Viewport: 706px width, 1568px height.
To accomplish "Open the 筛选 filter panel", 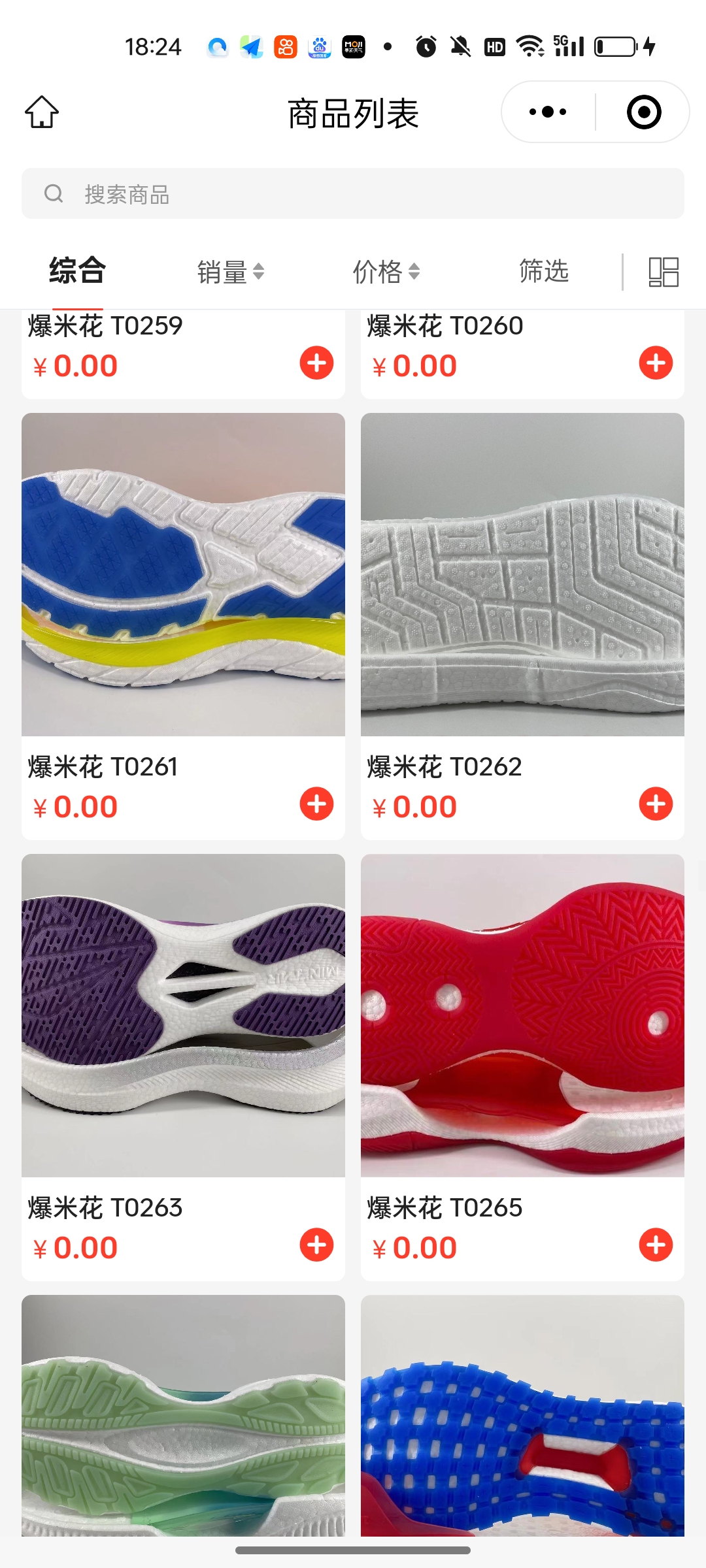I will [543, 271].
